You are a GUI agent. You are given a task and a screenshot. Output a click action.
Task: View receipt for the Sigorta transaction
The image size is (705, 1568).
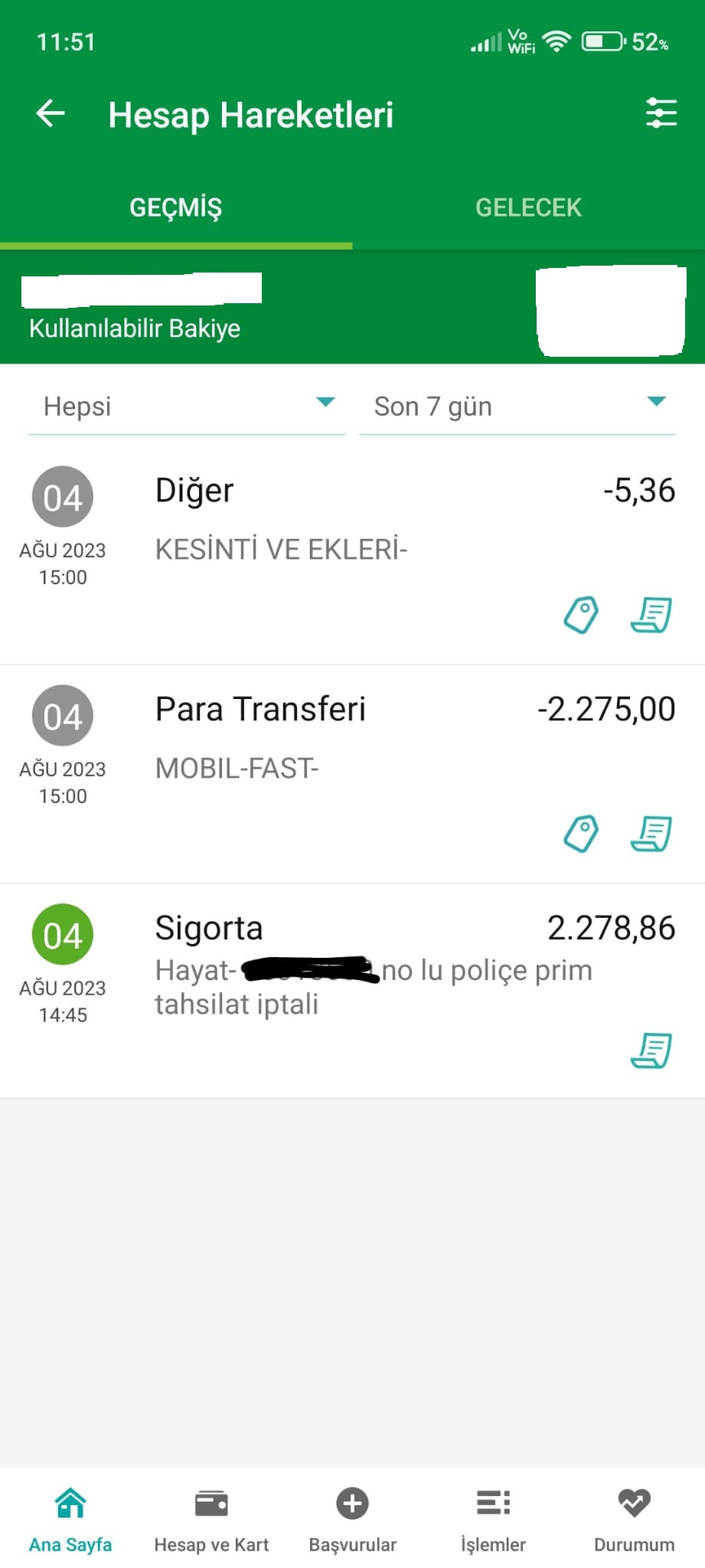coord(651,1050)
